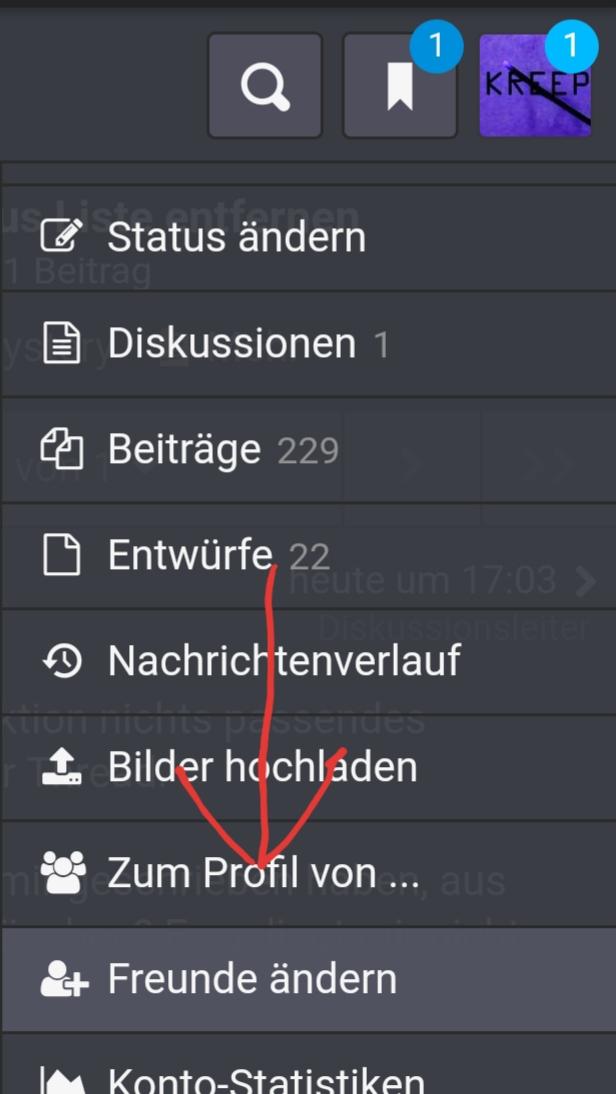The image size is (616, 1094).
Task: Open Freunde ändern
Action: (252, 979)
